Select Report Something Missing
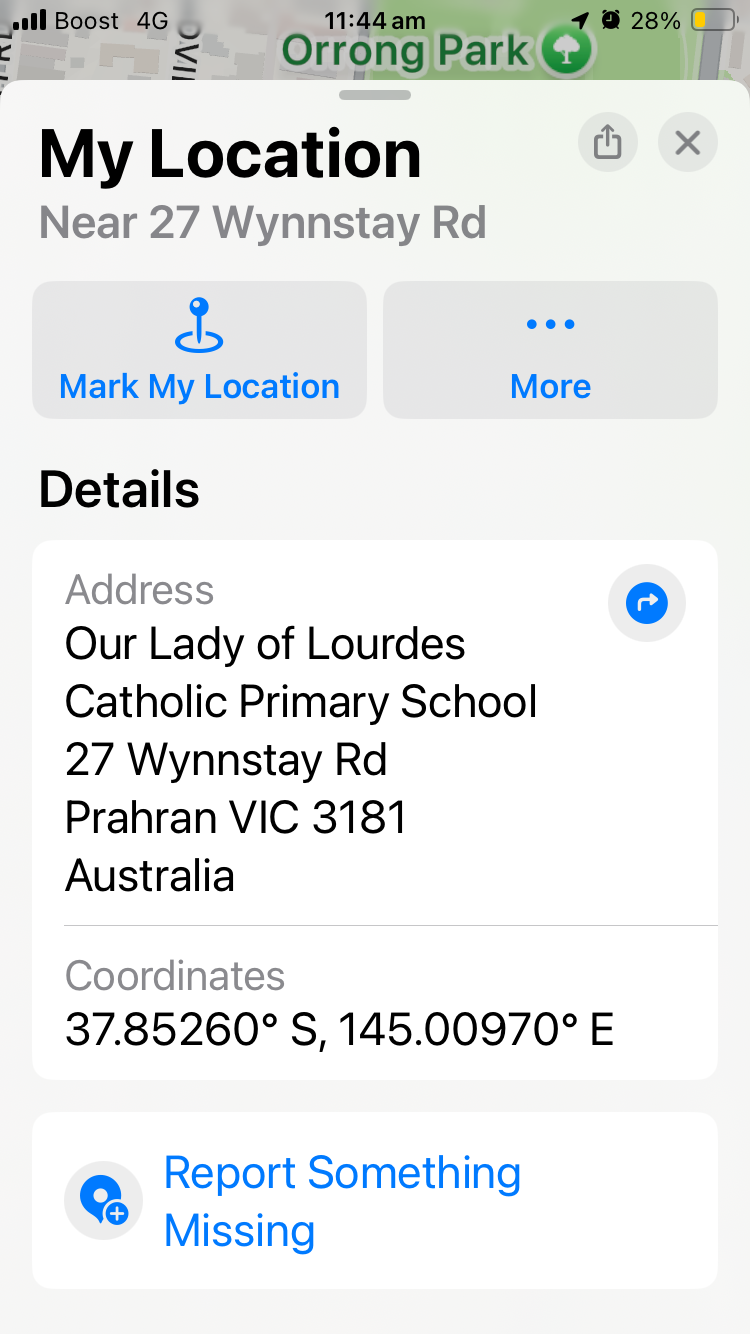 coord(342,1200)
